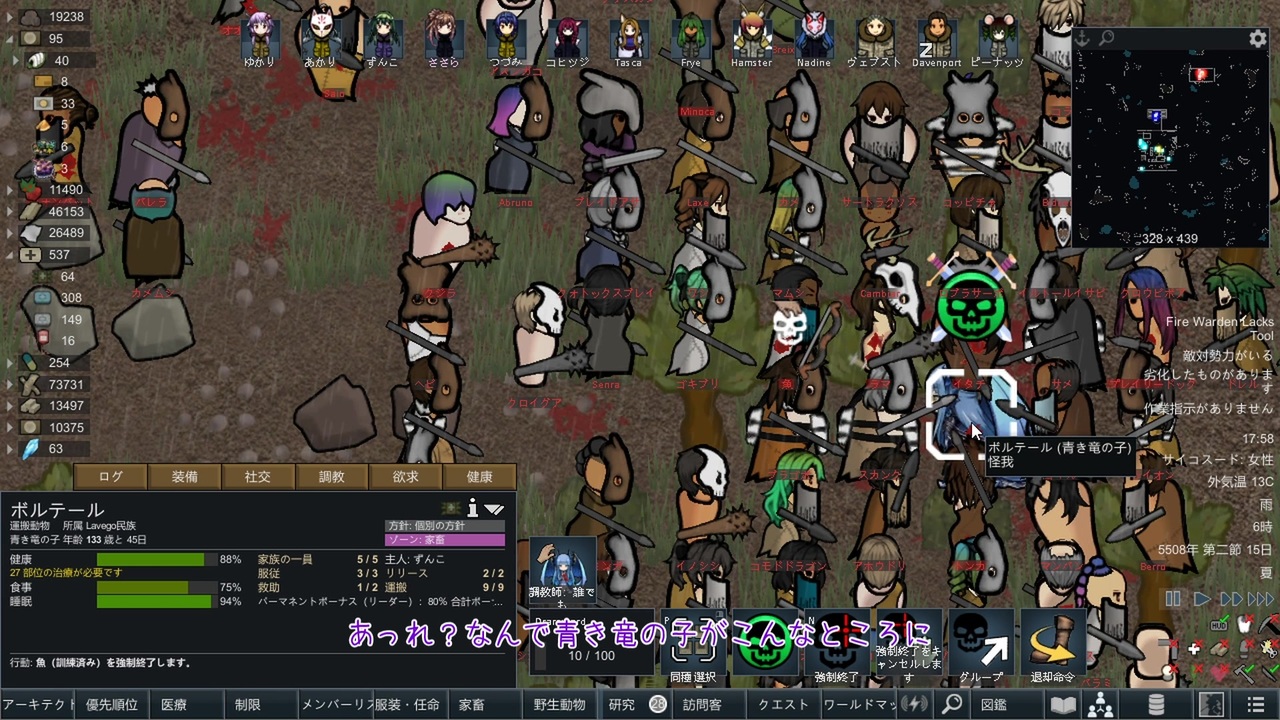
Task: Open the クエスト quests menu
Action: click(x=783, y=705)
